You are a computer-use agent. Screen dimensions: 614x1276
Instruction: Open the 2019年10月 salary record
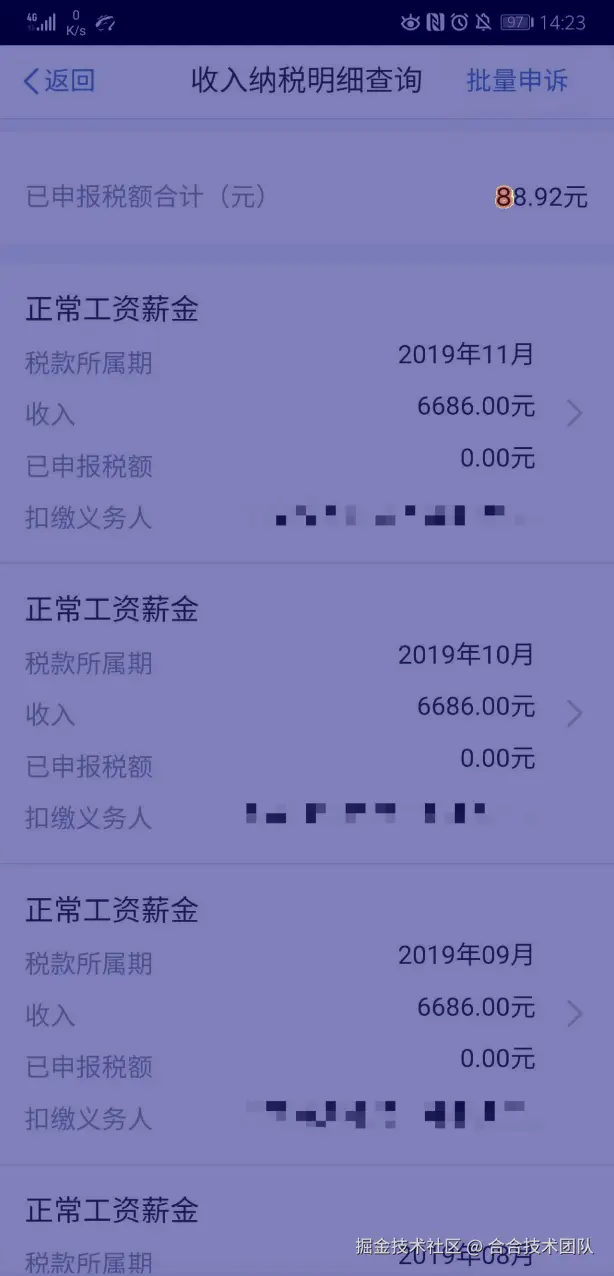click(574, 713)
